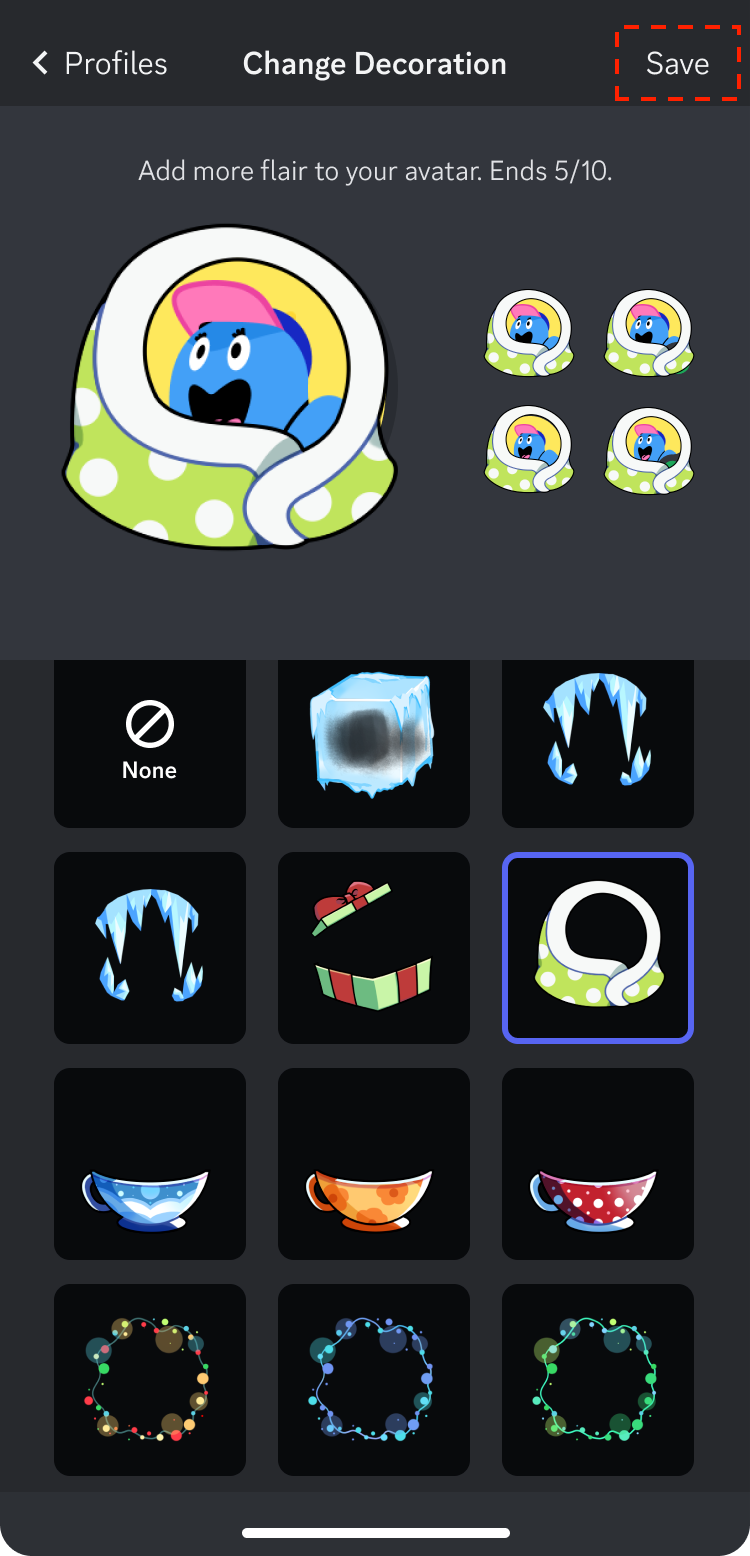The height and width of the screenshot is (1556, 750).
Task: Select the None decoration option
Action: point(150,742)
